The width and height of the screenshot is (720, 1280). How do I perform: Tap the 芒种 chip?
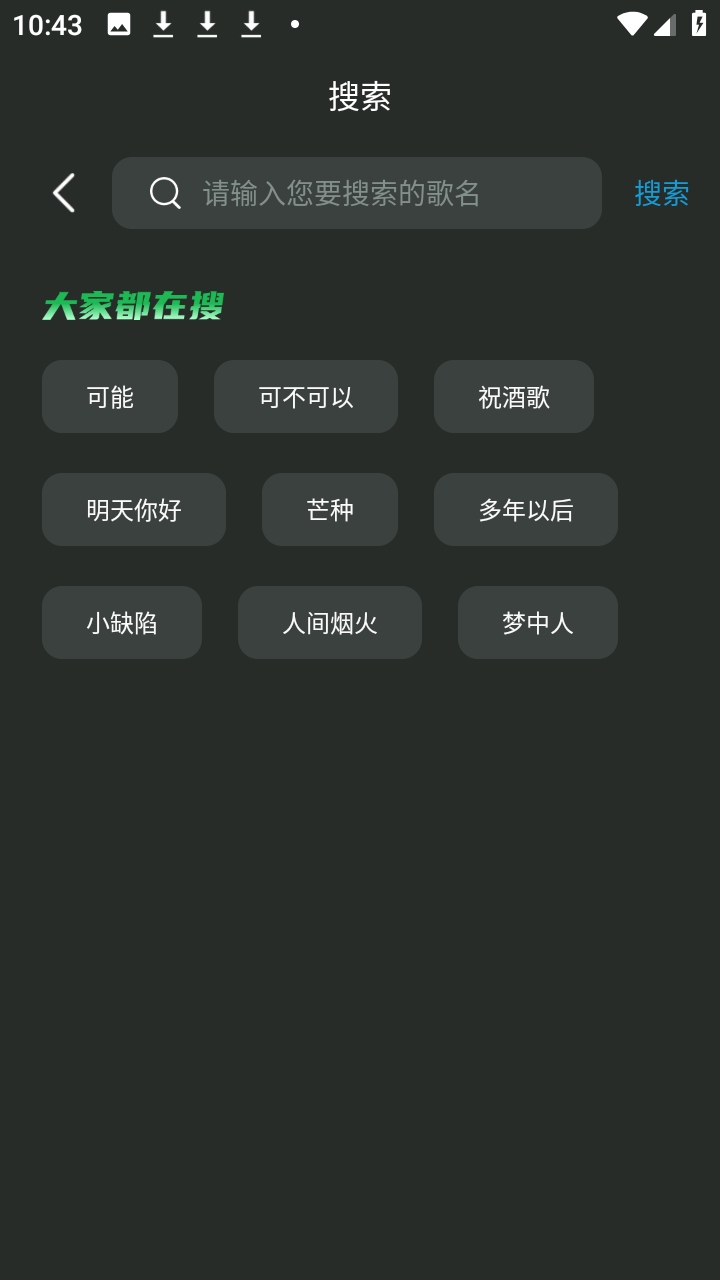point(330,510)
